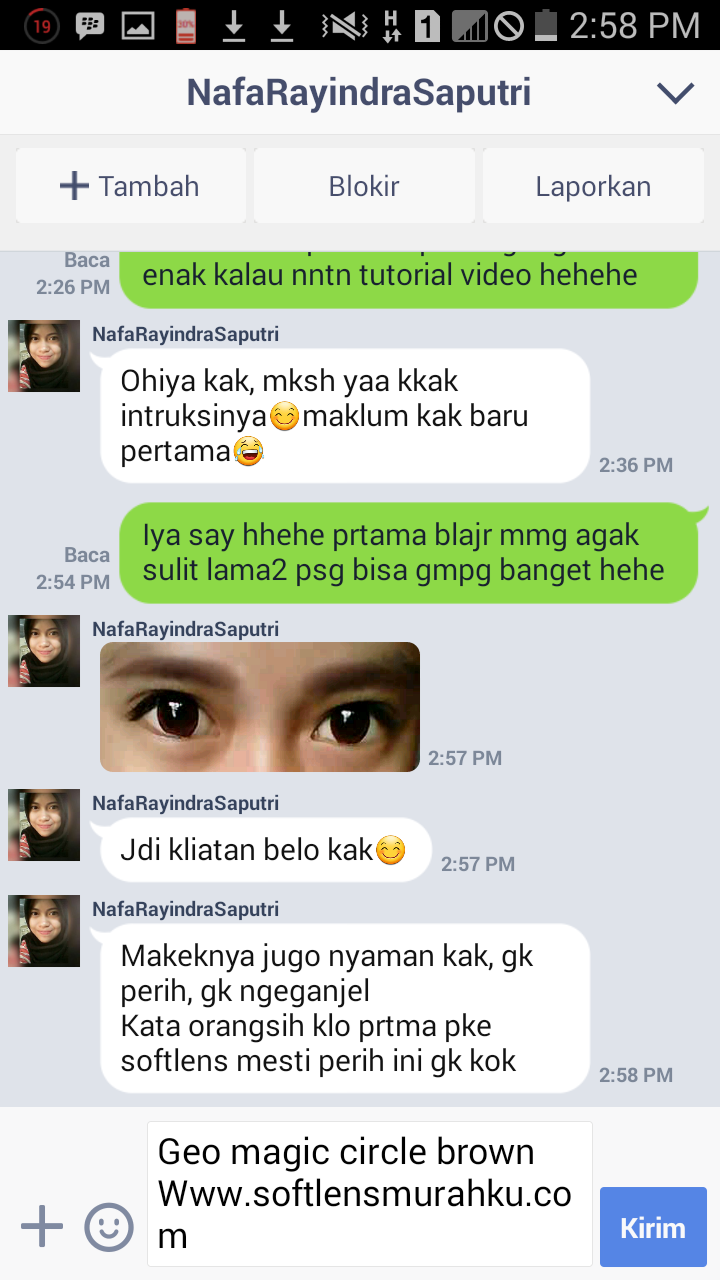The image size is (720, 1280).
Task: Open the plus attachment menu
Action: (42, 1226)
